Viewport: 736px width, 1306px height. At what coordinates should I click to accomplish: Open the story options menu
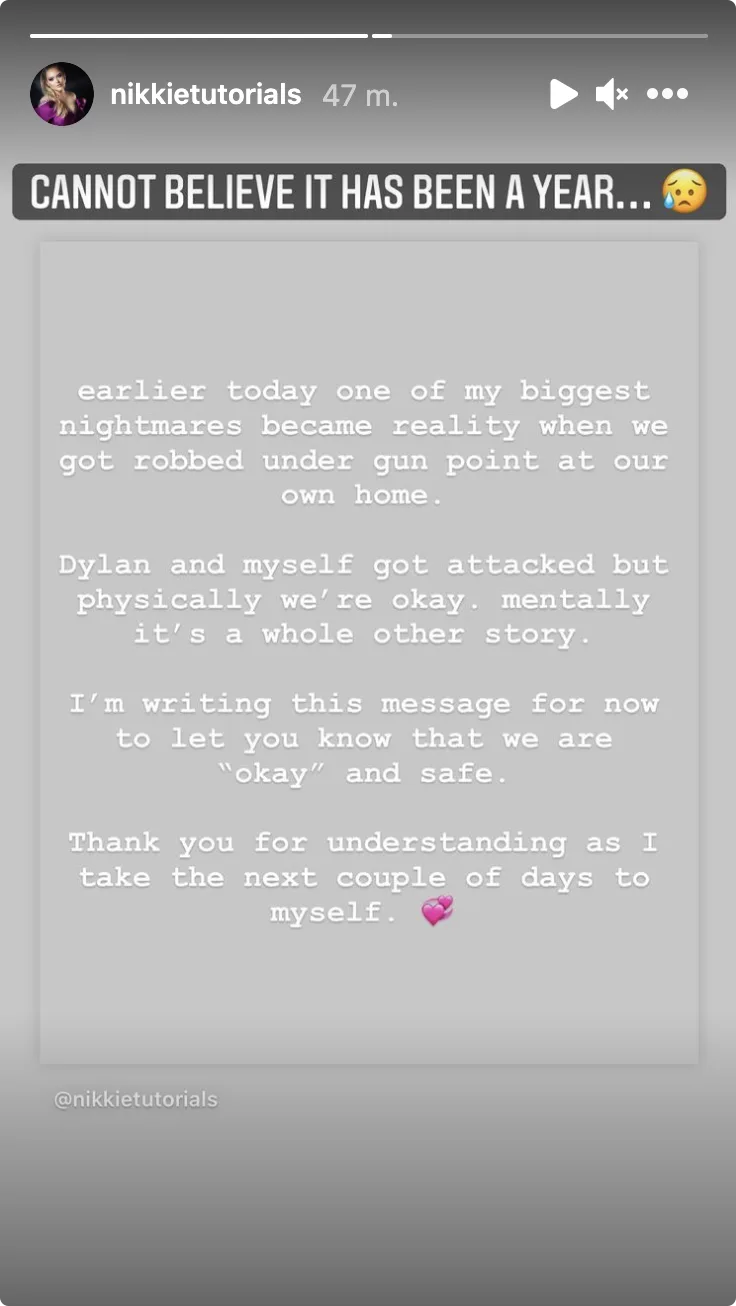[x=667, y=95]
